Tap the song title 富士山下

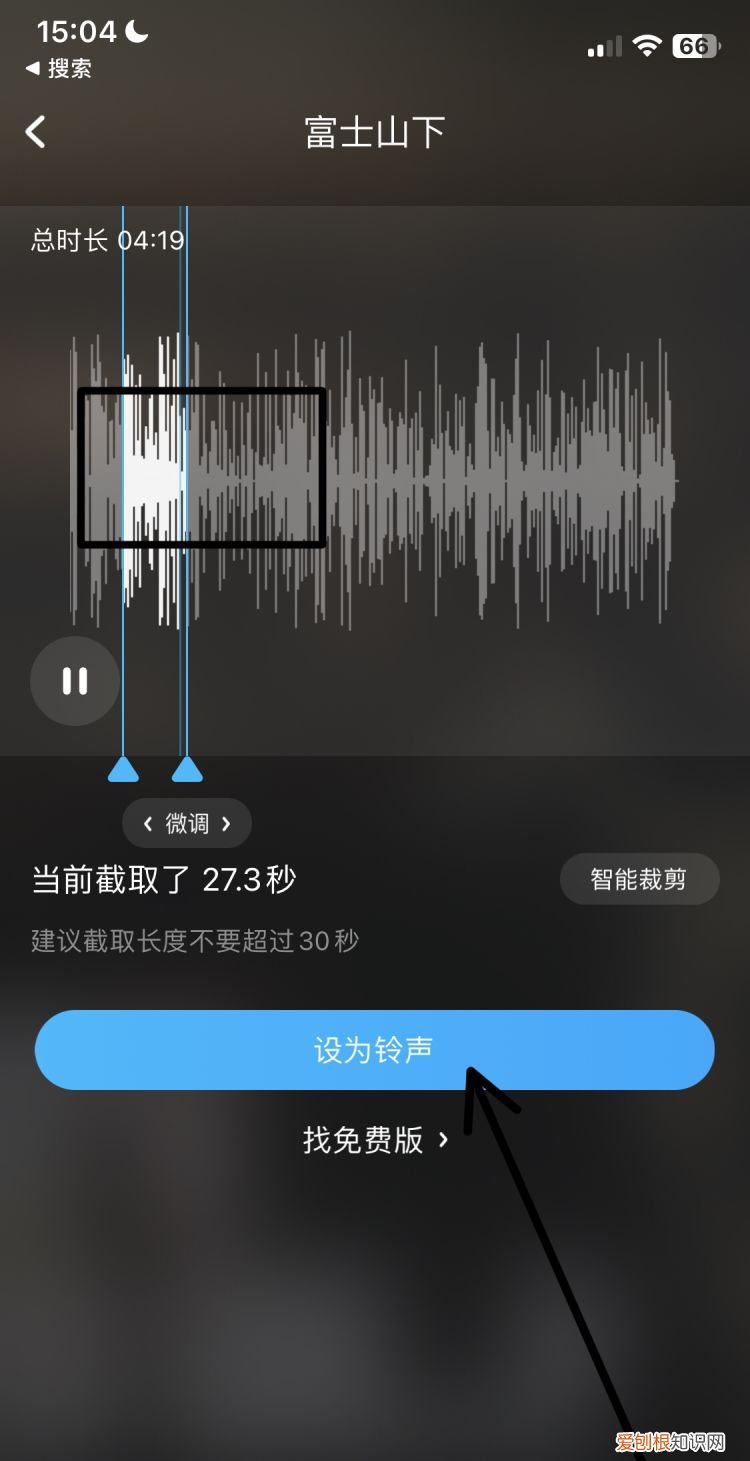[375, 131]
